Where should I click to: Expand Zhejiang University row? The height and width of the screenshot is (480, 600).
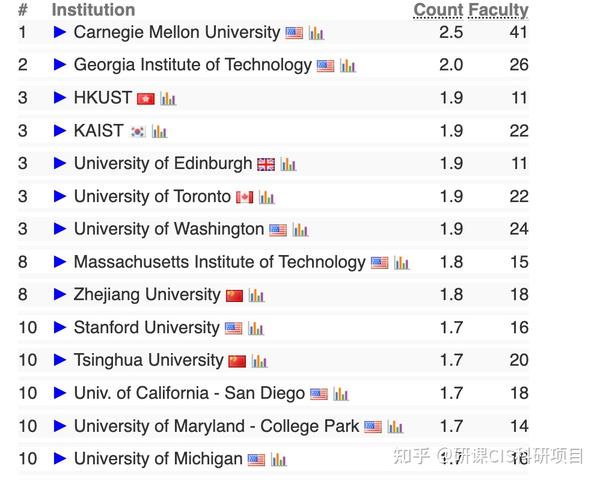(60, 295)
